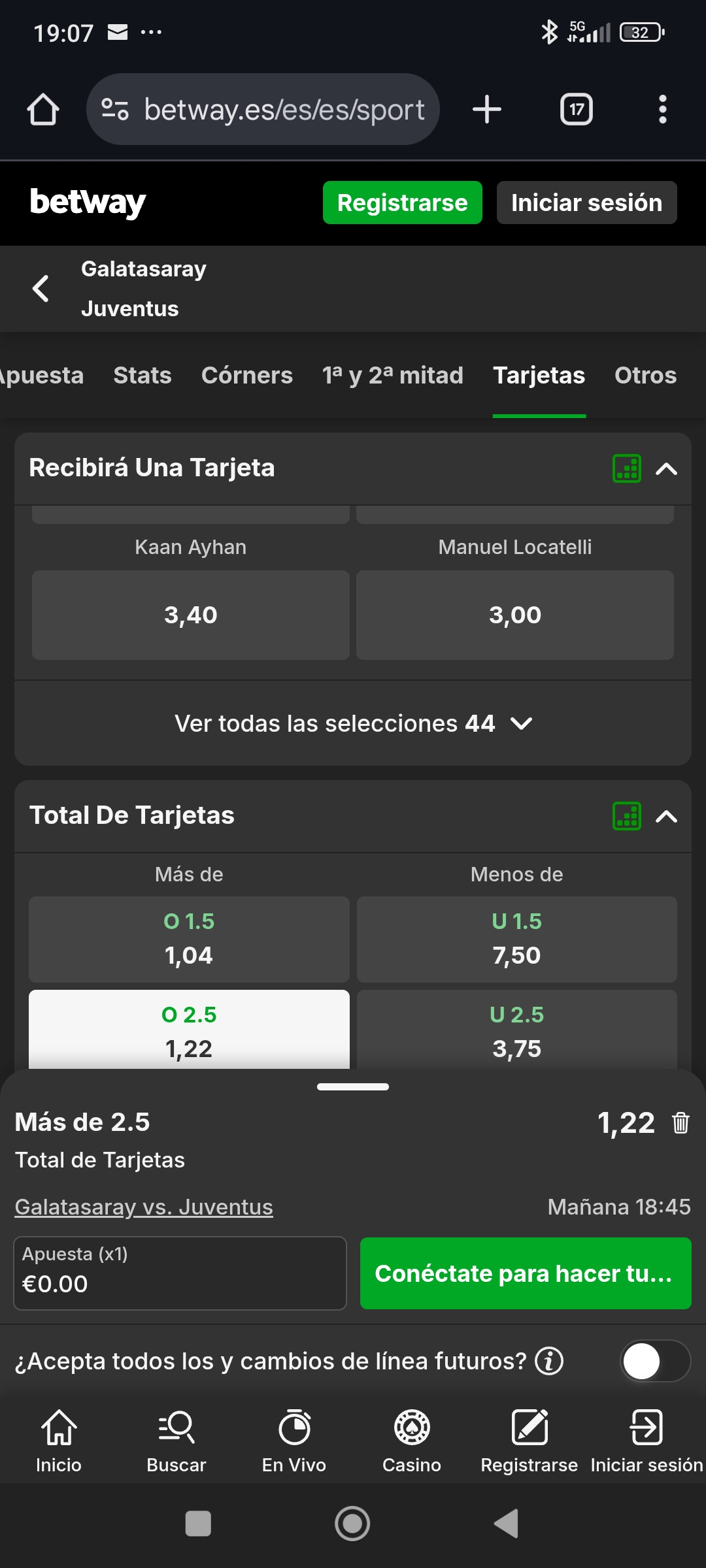
Task: Switch to the Córners tab
Action: tap(246, 376)
